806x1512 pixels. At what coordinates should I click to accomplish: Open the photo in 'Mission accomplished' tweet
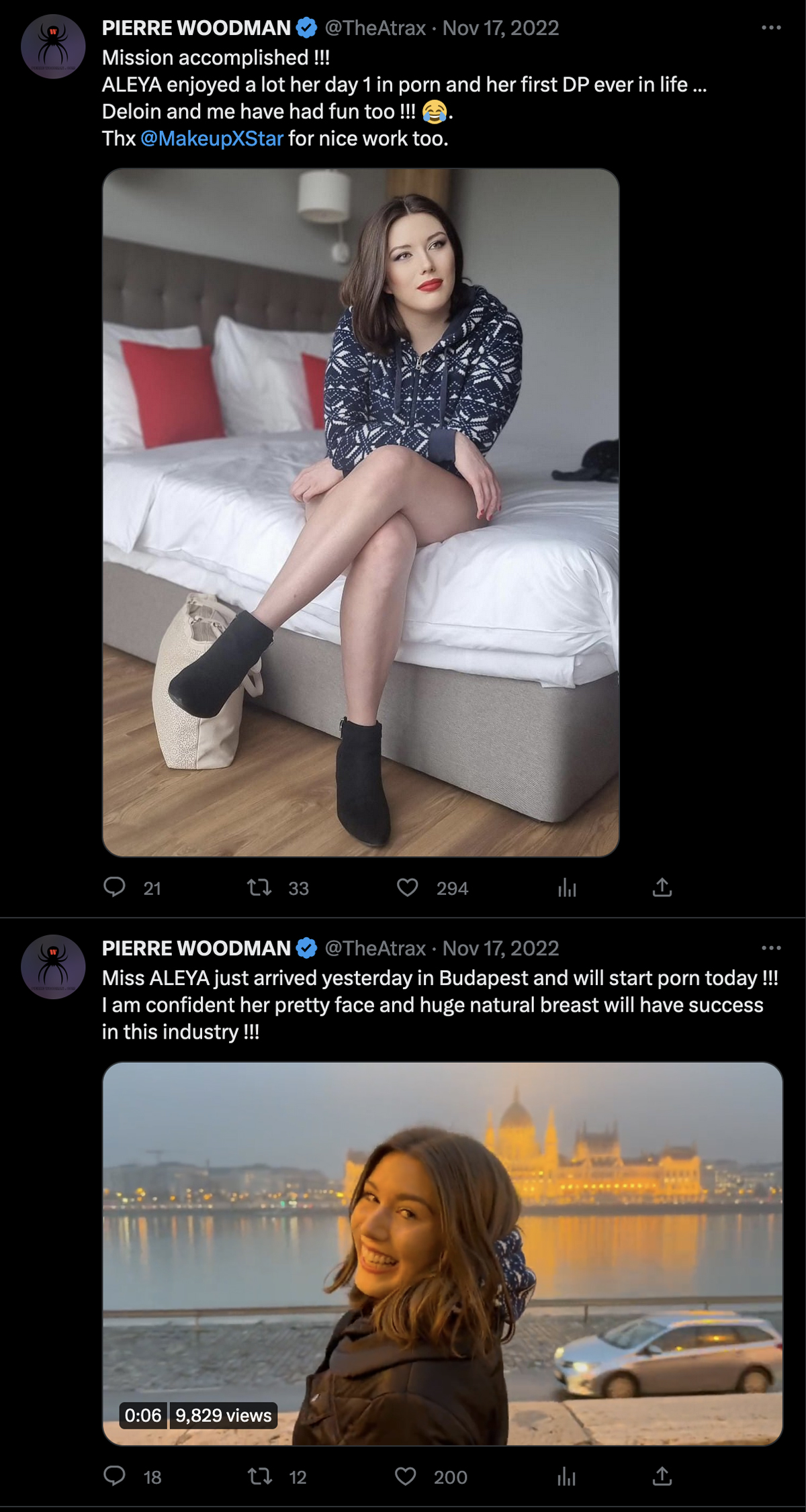click(x=361, y=512)
